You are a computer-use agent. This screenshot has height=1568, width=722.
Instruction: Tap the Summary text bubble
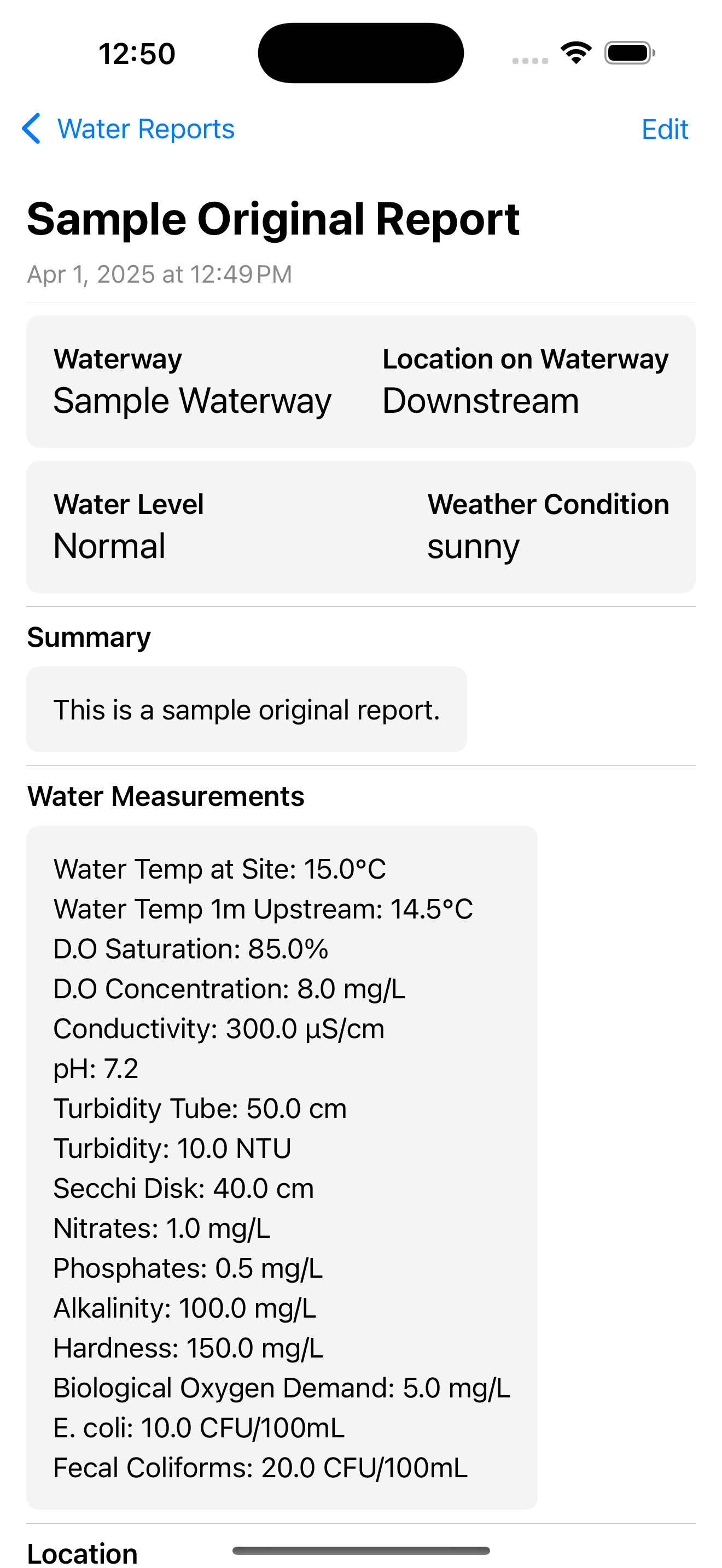(246, 709)
